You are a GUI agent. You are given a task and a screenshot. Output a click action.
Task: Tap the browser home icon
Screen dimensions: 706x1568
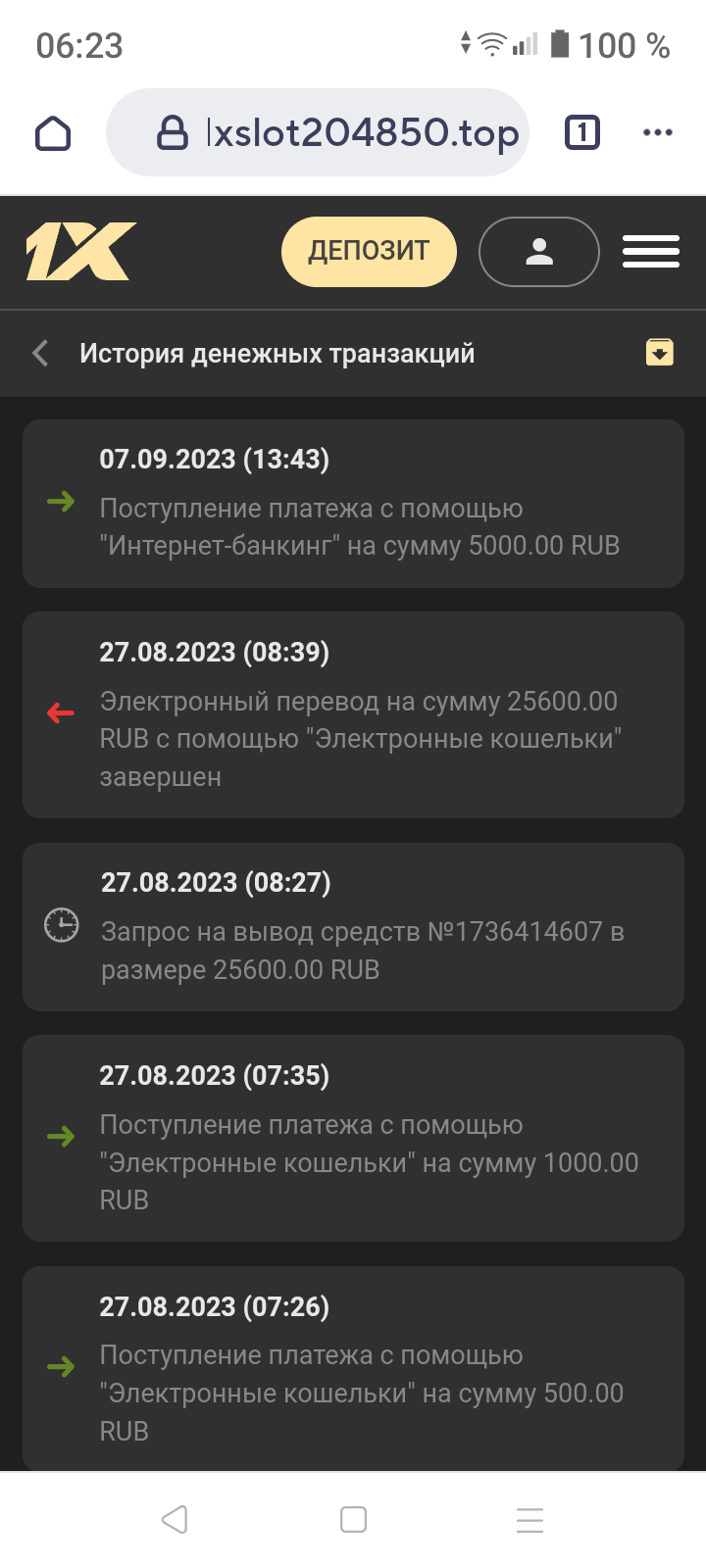(x=53, y=133)
